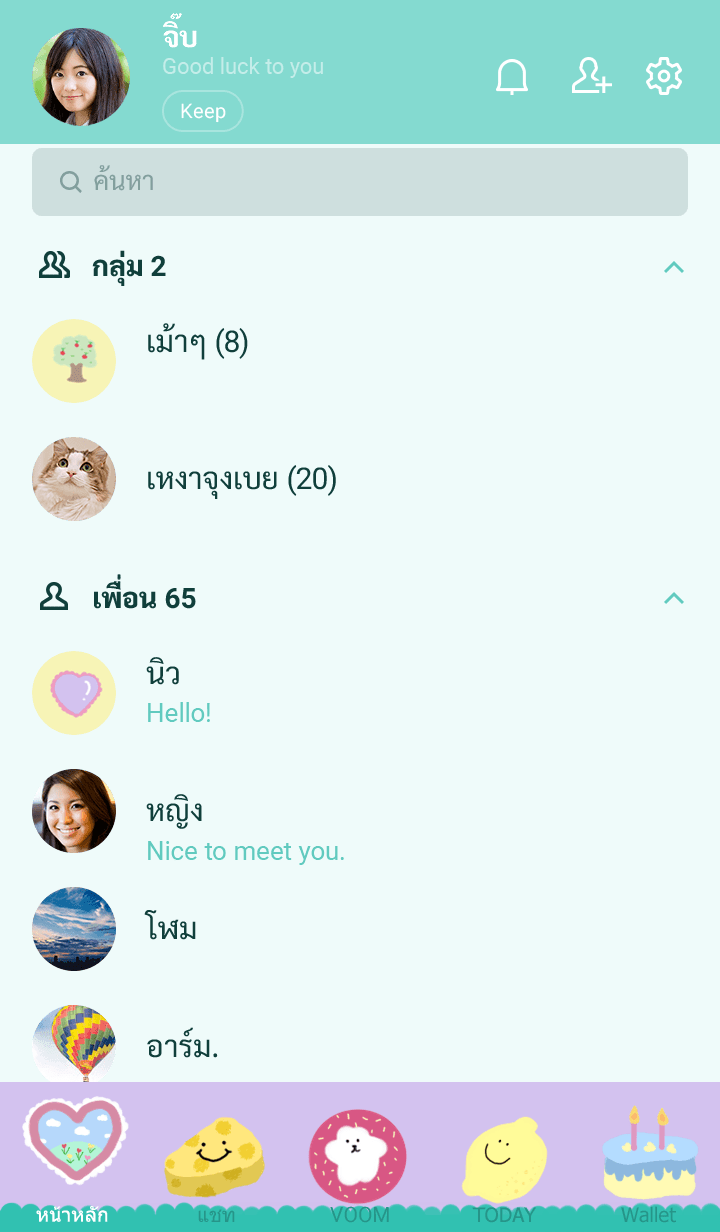Screen dimensions: 720x1232
Task: Select friend หญิง from the list
Action: click(x=175, y=811)
